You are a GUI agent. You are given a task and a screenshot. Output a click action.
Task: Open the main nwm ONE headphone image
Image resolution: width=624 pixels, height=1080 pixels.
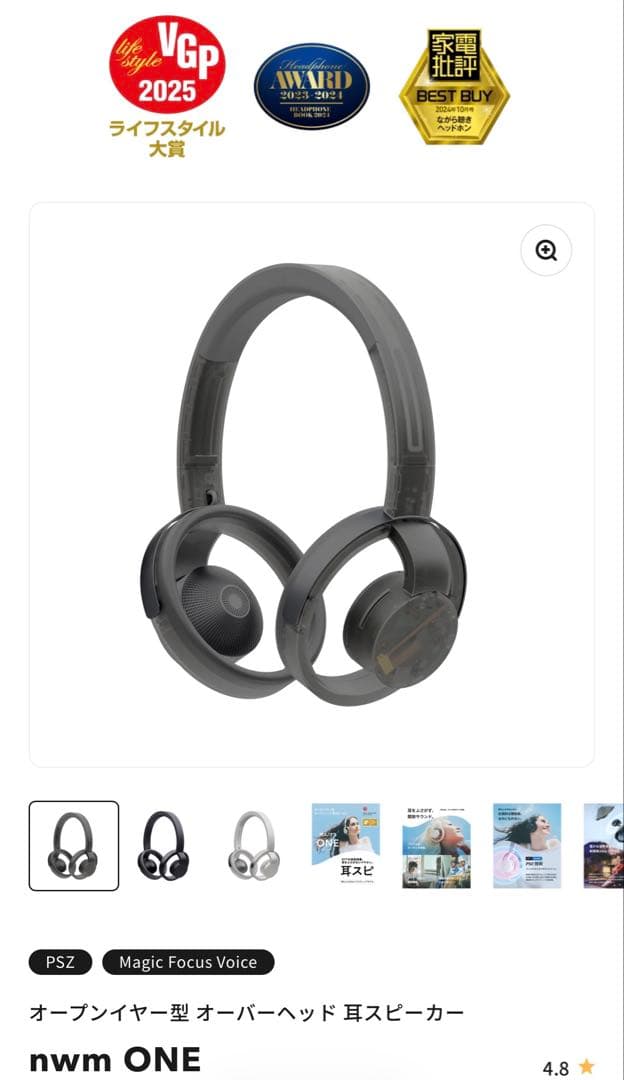coord(311,485)
